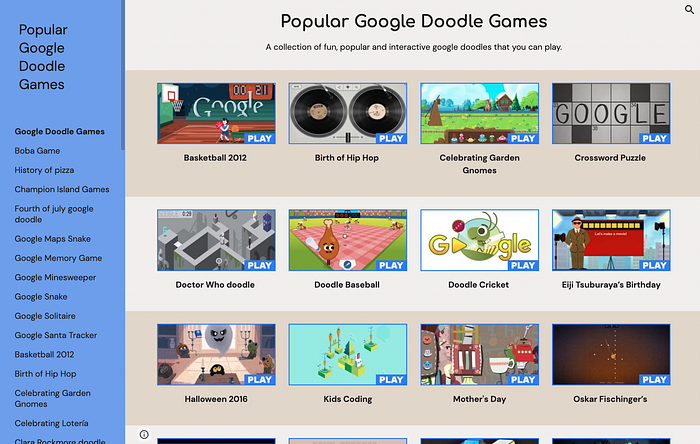Play Doodle Baseball
This screenshot has height=444, width=700.
348,240
